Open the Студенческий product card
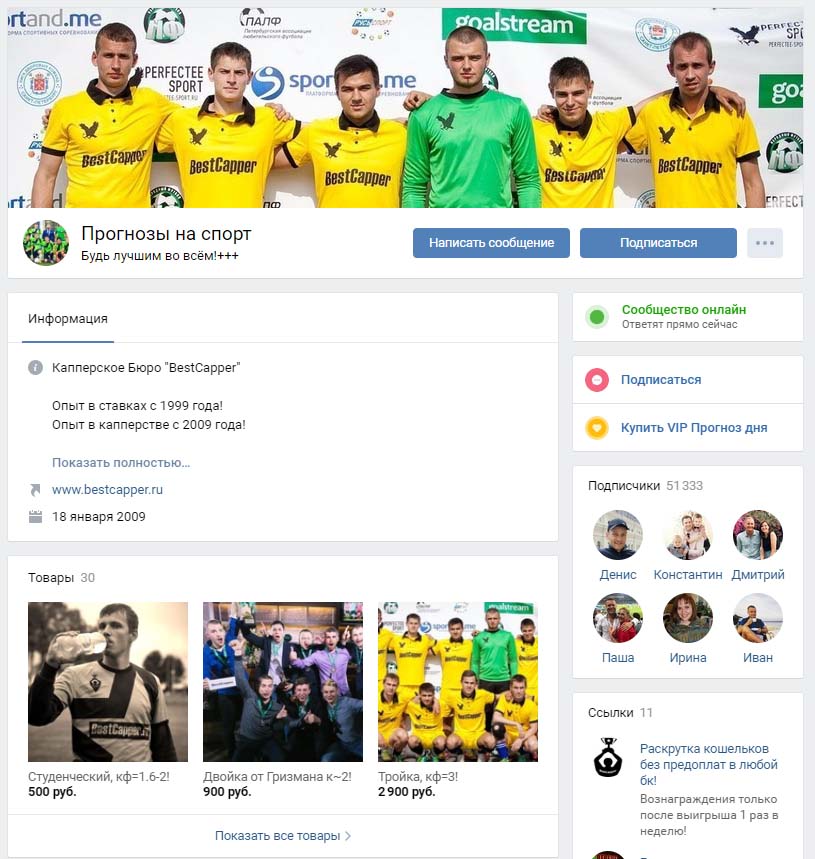Image resolution: width=815 pixels, height=859 pixels. pyautogui.click(x=108, y=682)
